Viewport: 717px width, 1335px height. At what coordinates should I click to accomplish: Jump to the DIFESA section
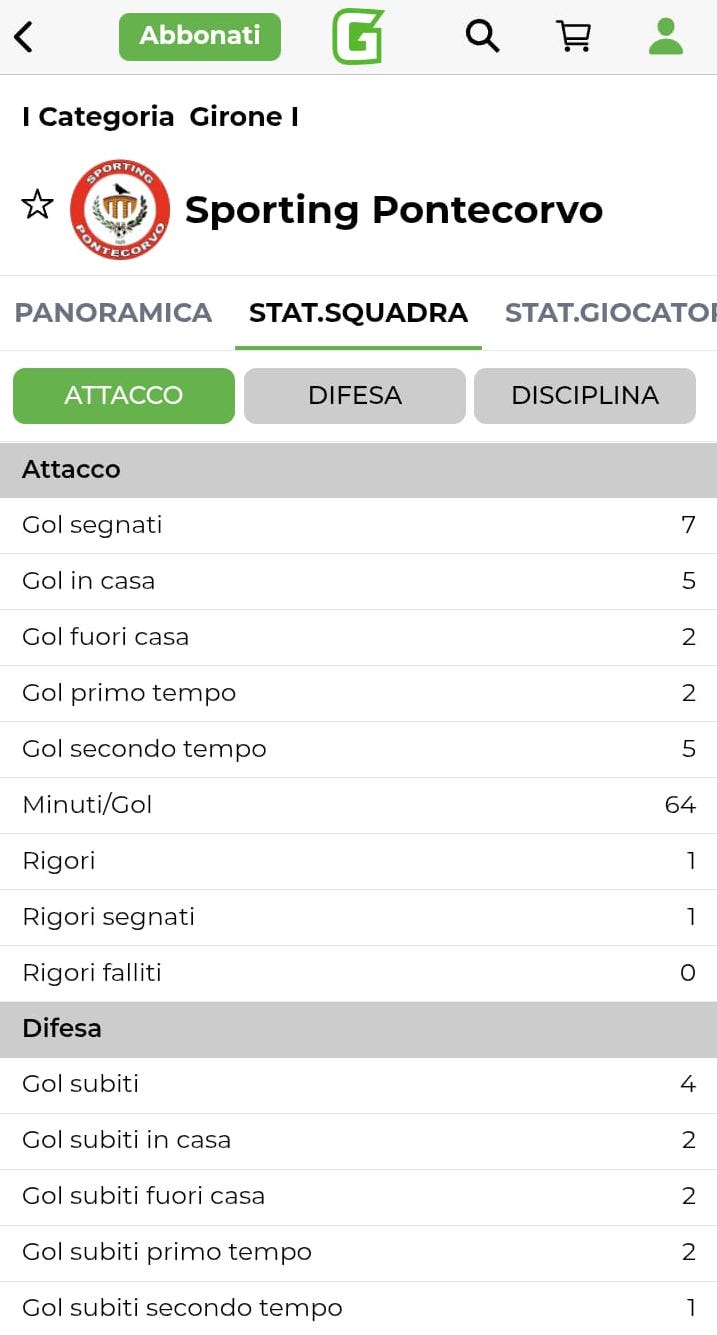[355, 396]
